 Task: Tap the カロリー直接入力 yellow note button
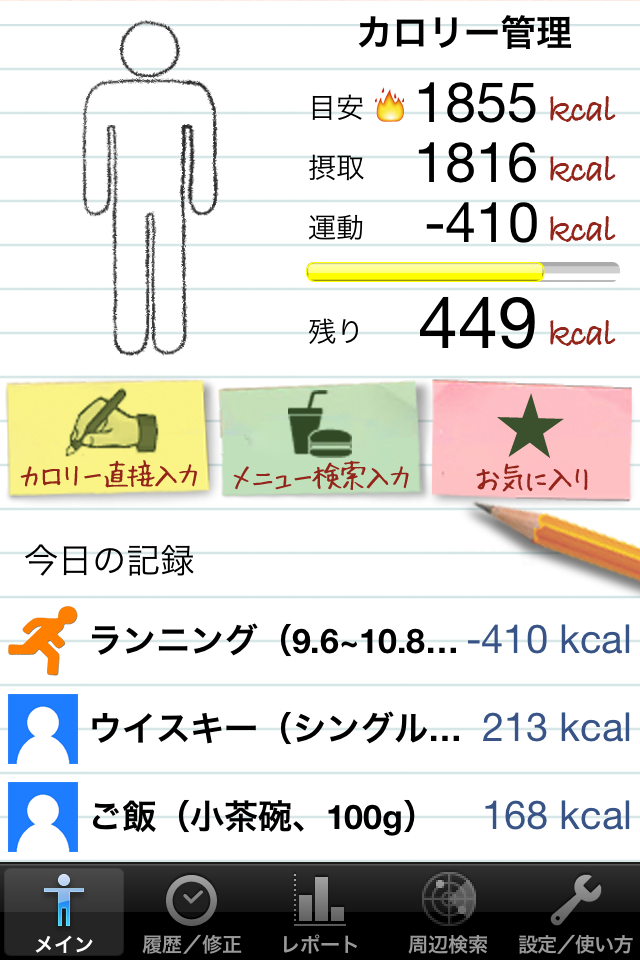[108, 438]
